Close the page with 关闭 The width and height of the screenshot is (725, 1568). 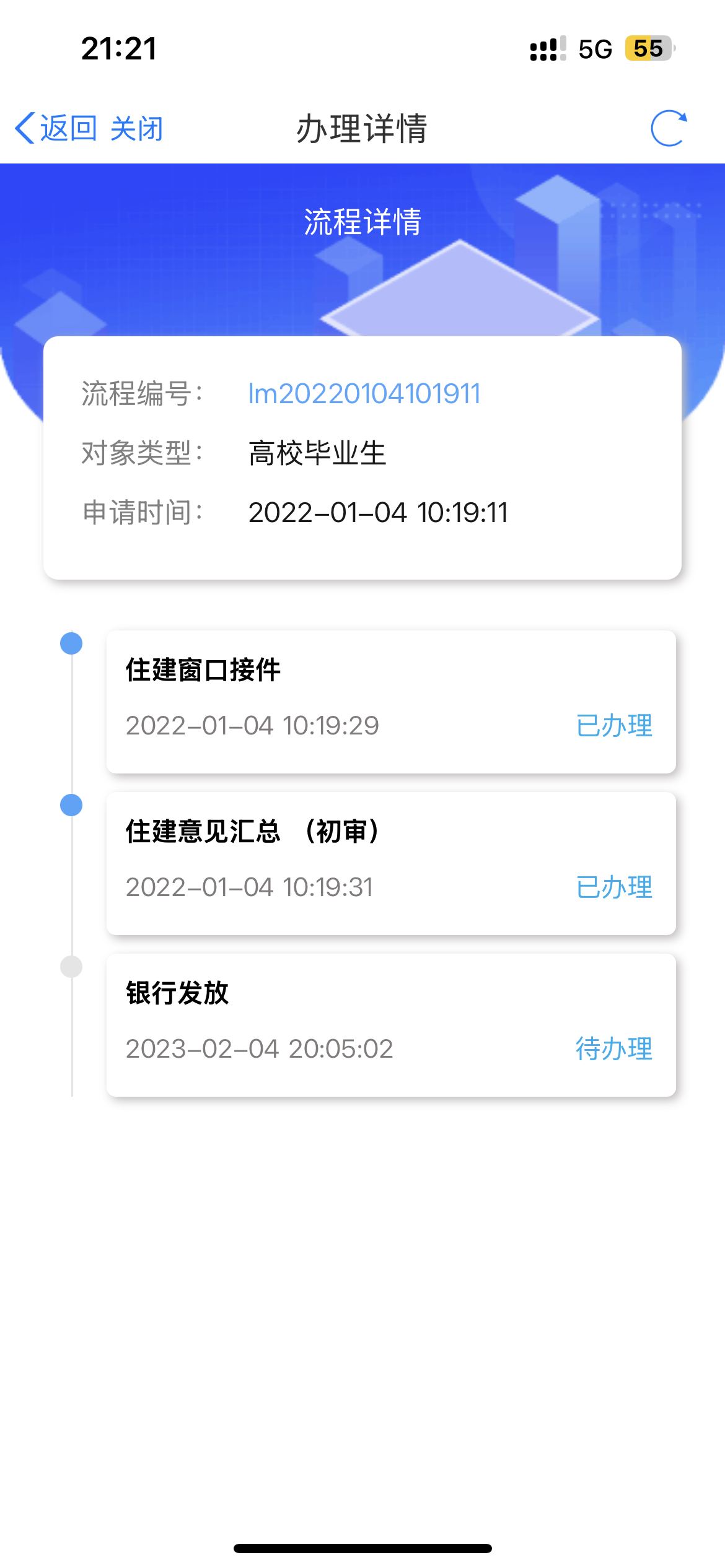click(x=136, y=129)
